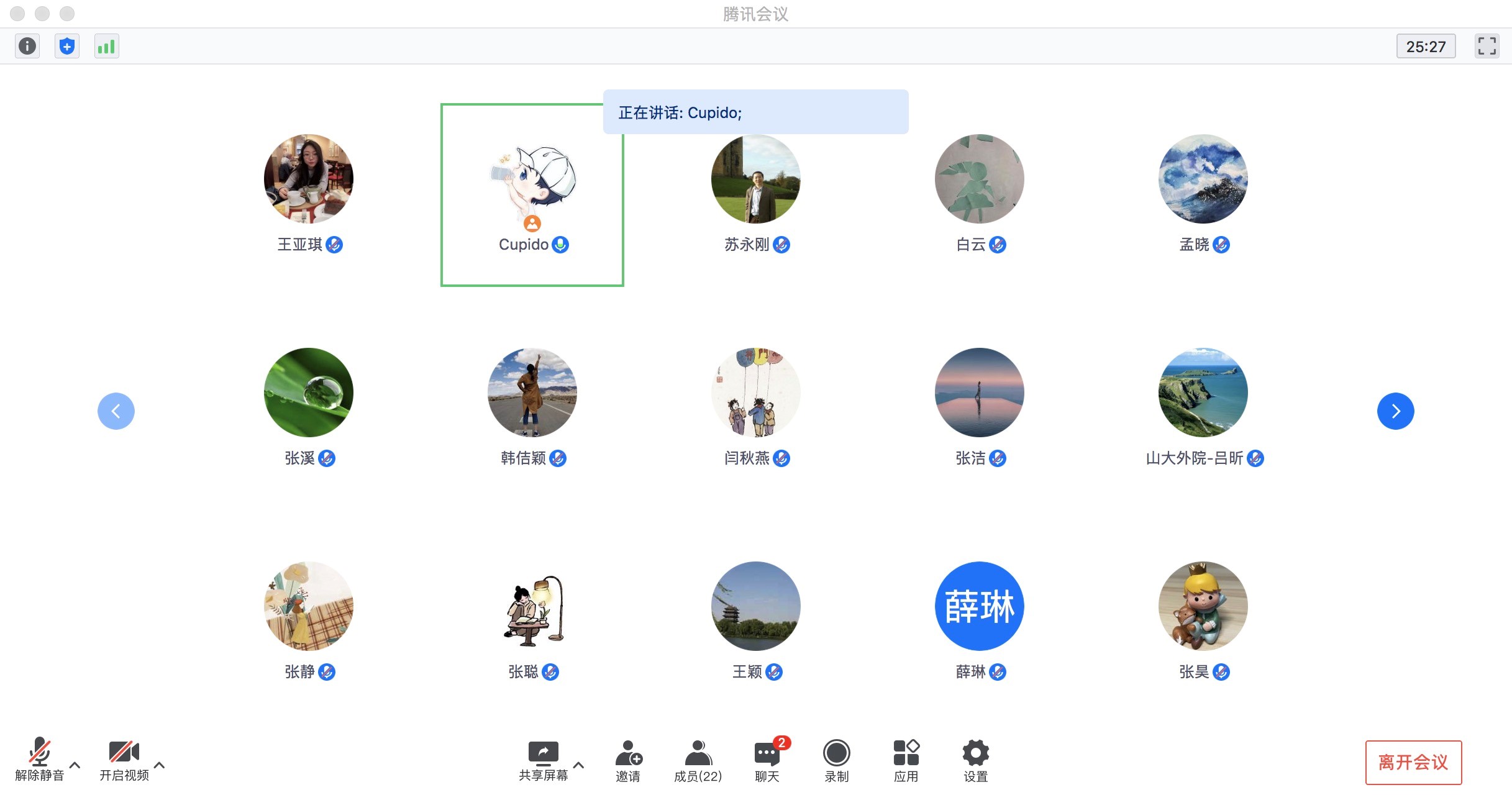Open chat (聊天) with 2 unread

(767, 760)
